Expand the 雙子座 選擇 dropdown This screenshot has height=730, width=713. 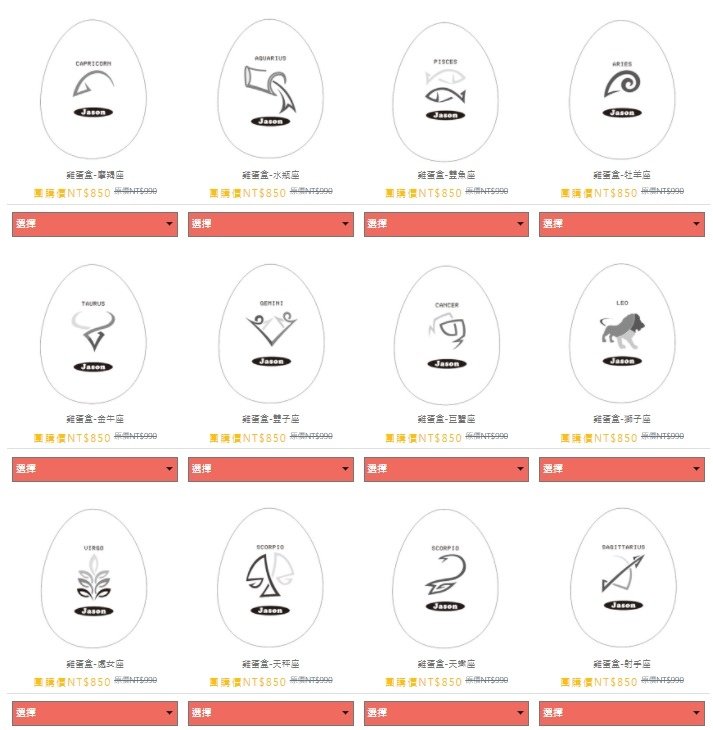click(x=270, y=469)
